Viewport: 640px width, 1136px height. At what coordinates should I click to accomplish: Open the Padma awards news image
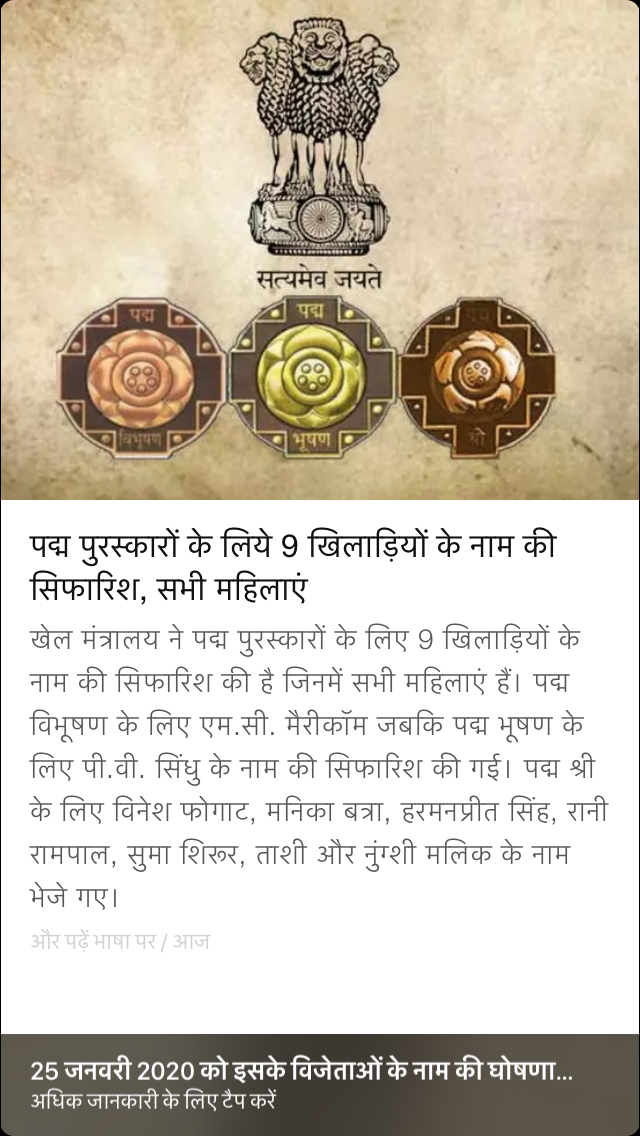[x=320, y=250]
